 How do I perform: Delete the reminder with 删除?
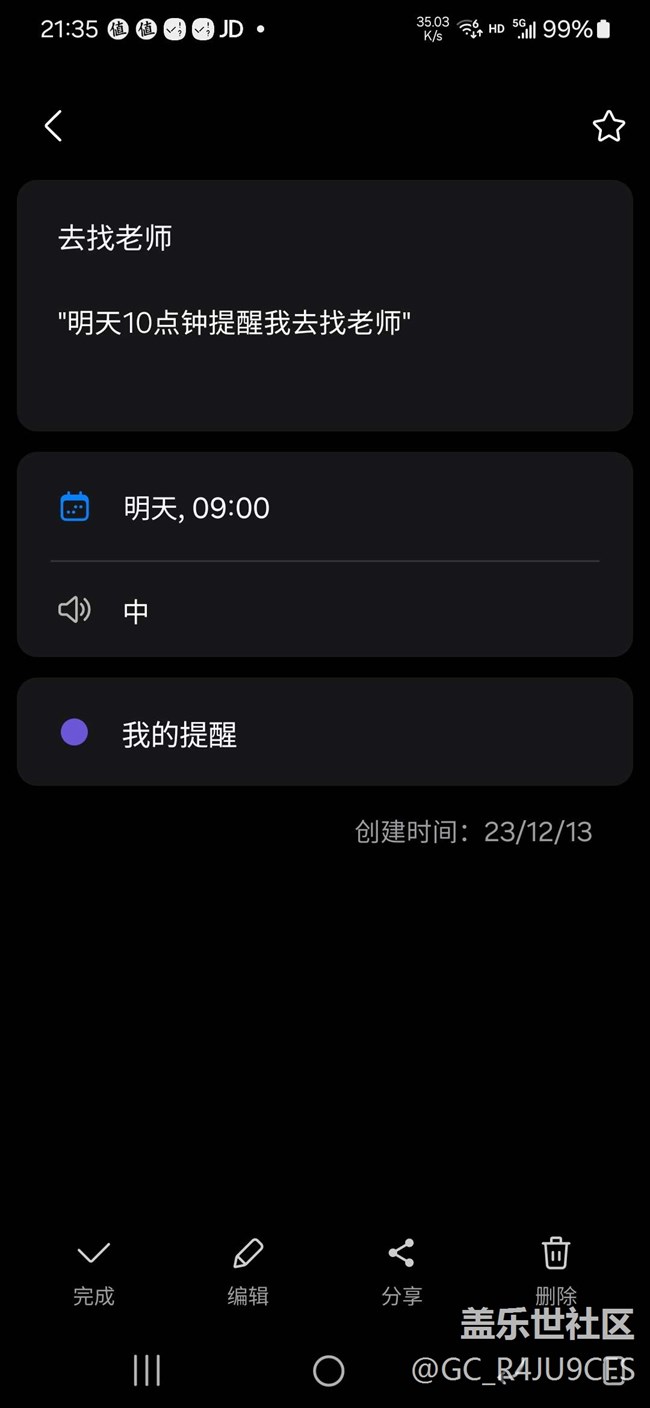(x=555, y=1270)
